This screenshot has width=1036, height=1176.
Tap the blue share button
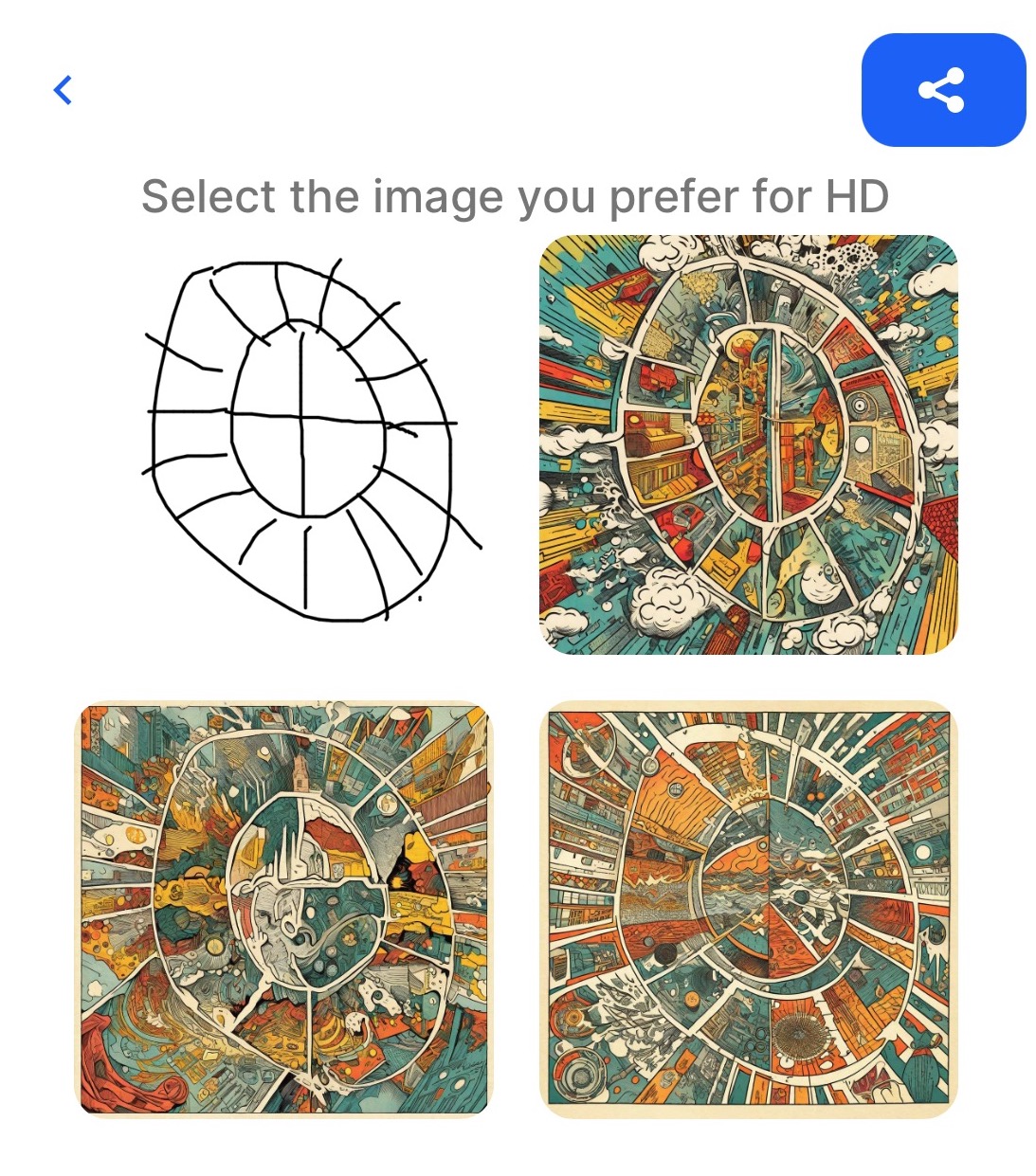(x=942, y=90)
